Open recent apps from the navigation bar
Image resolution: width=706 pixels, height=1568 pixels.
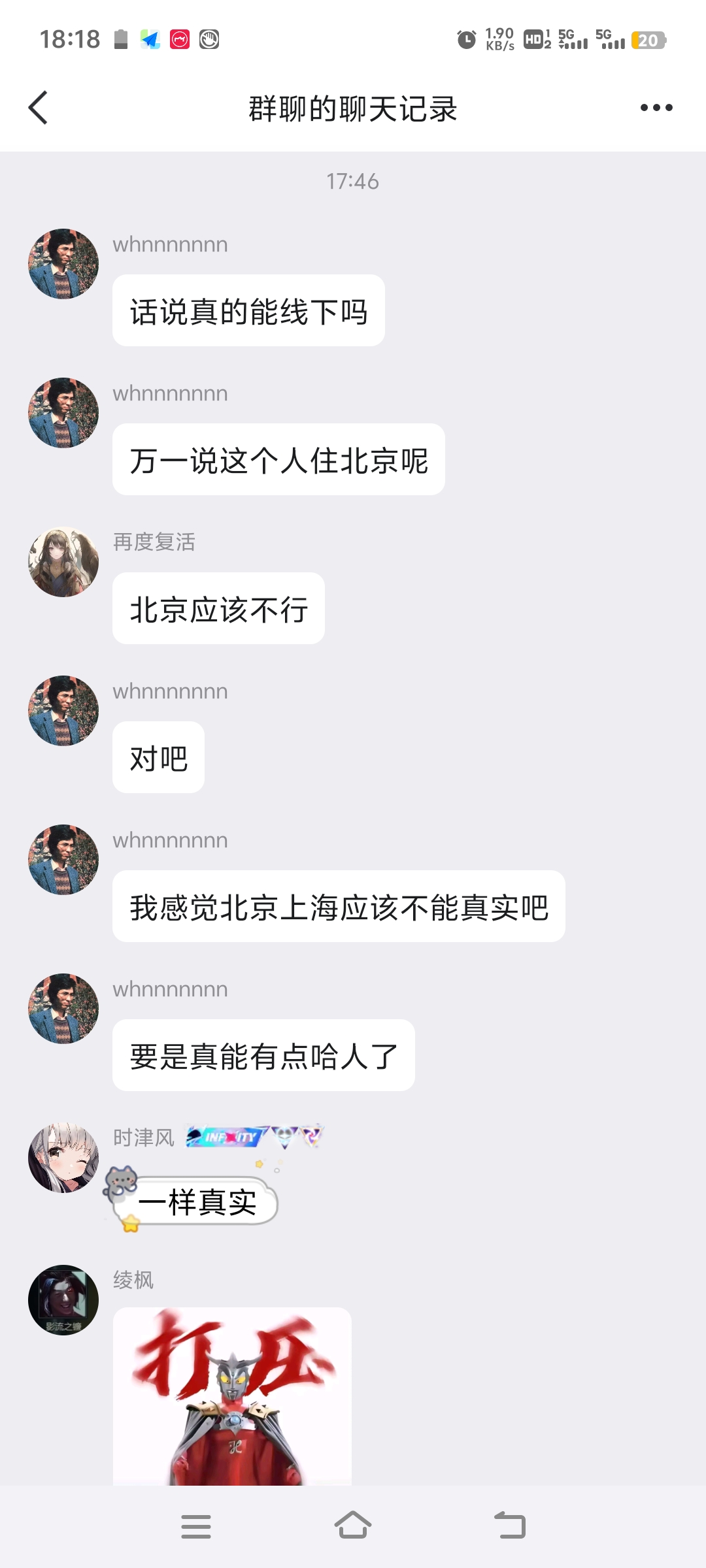click(x=195, y=1526)
